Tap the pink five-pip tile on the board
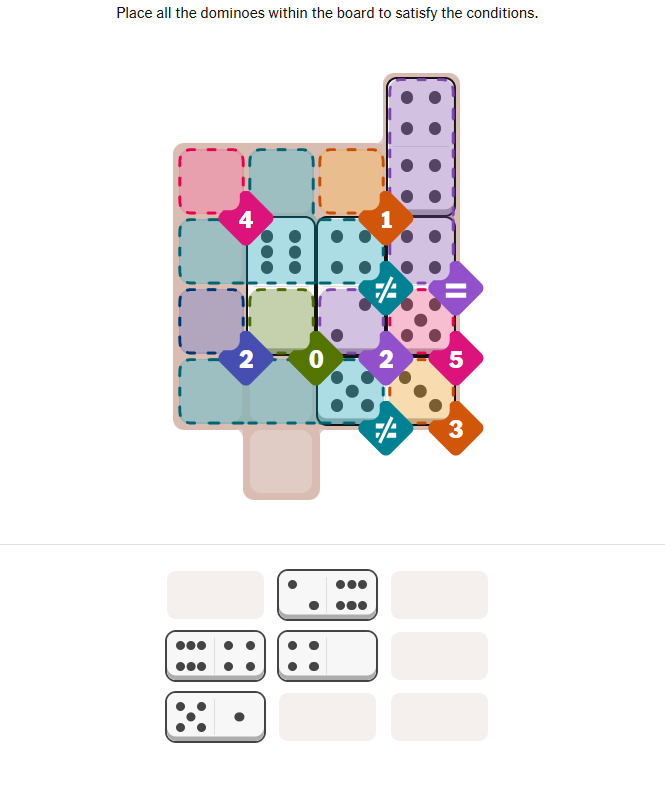 (421, 320)
